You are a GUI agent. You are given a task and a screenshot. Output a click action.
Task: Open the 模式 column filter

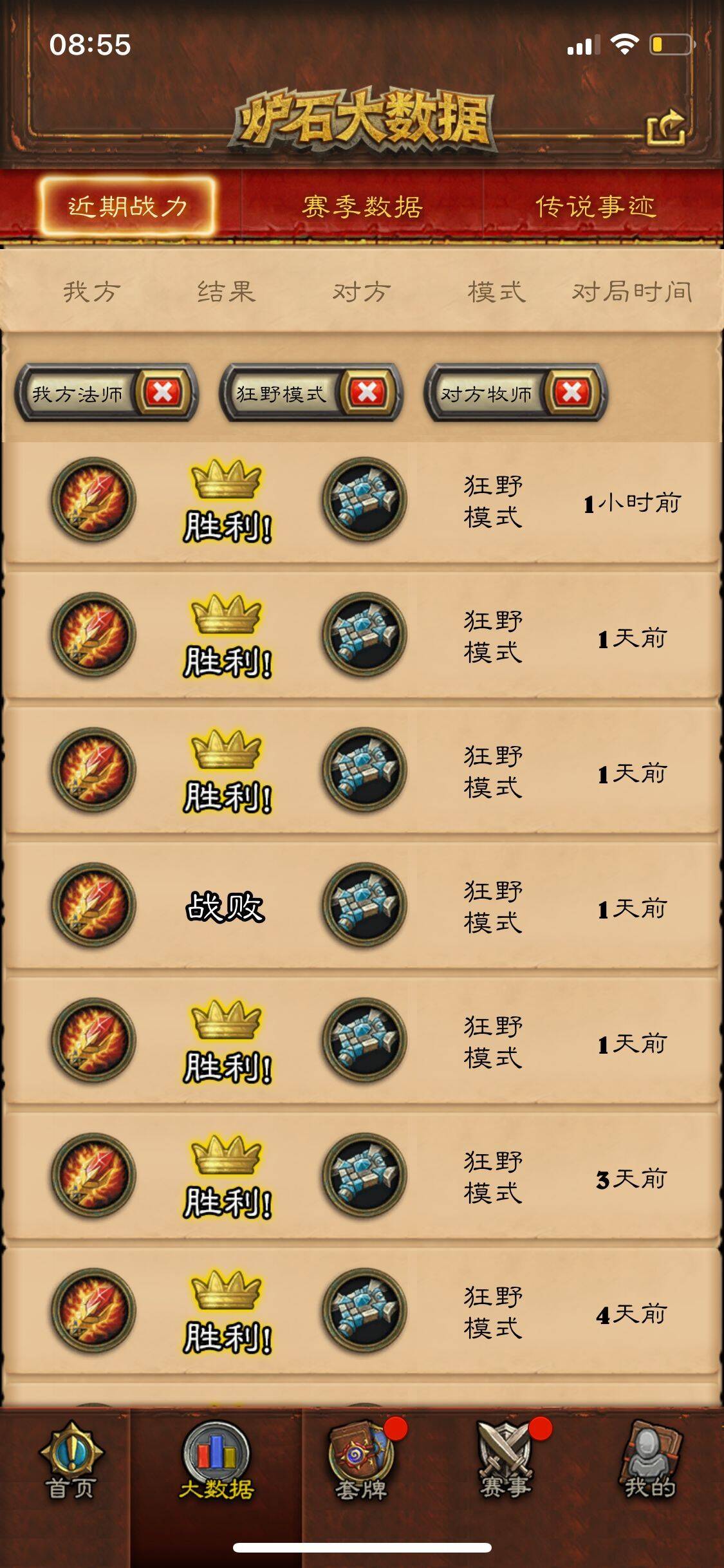[496, 292]
